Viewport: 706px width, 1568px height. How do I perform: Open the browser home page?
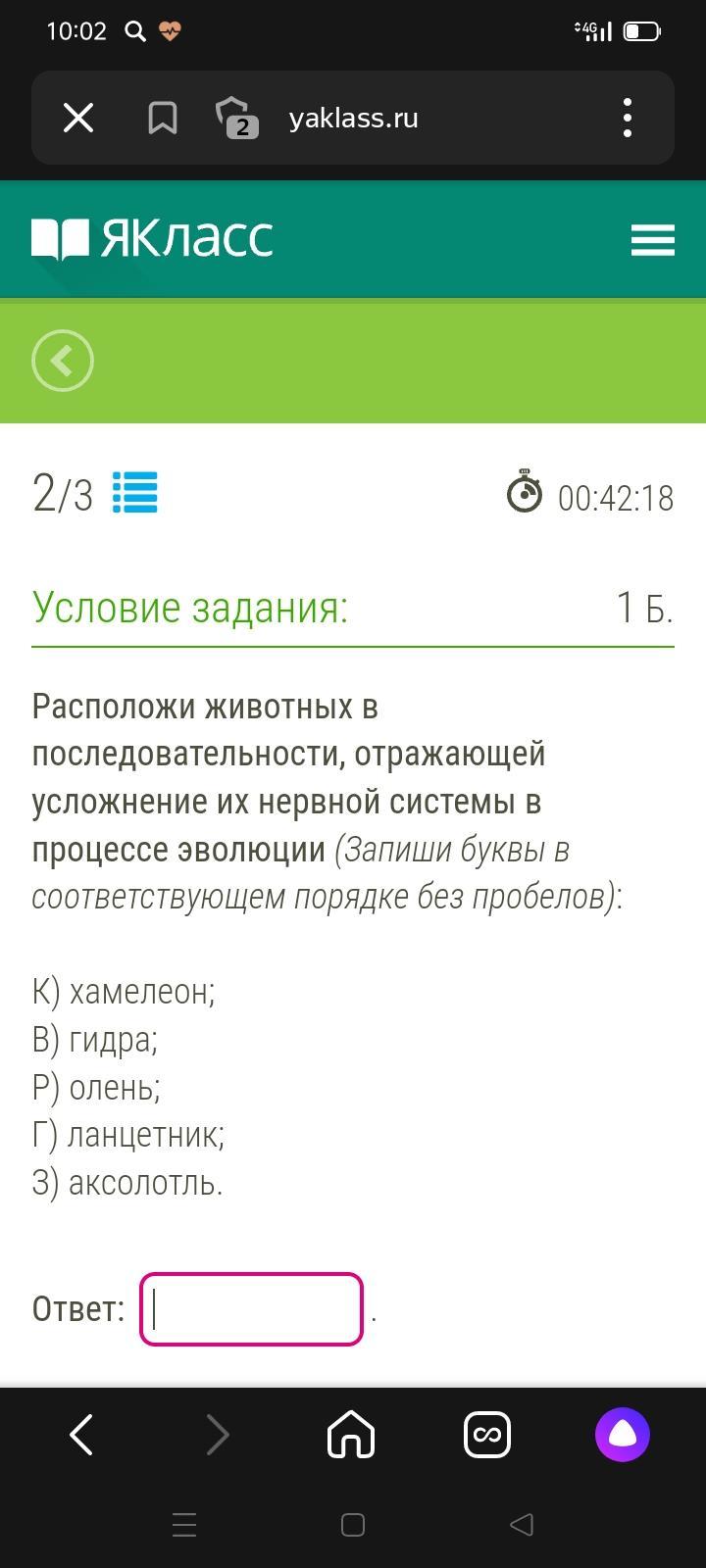[x=351, y=1435]
